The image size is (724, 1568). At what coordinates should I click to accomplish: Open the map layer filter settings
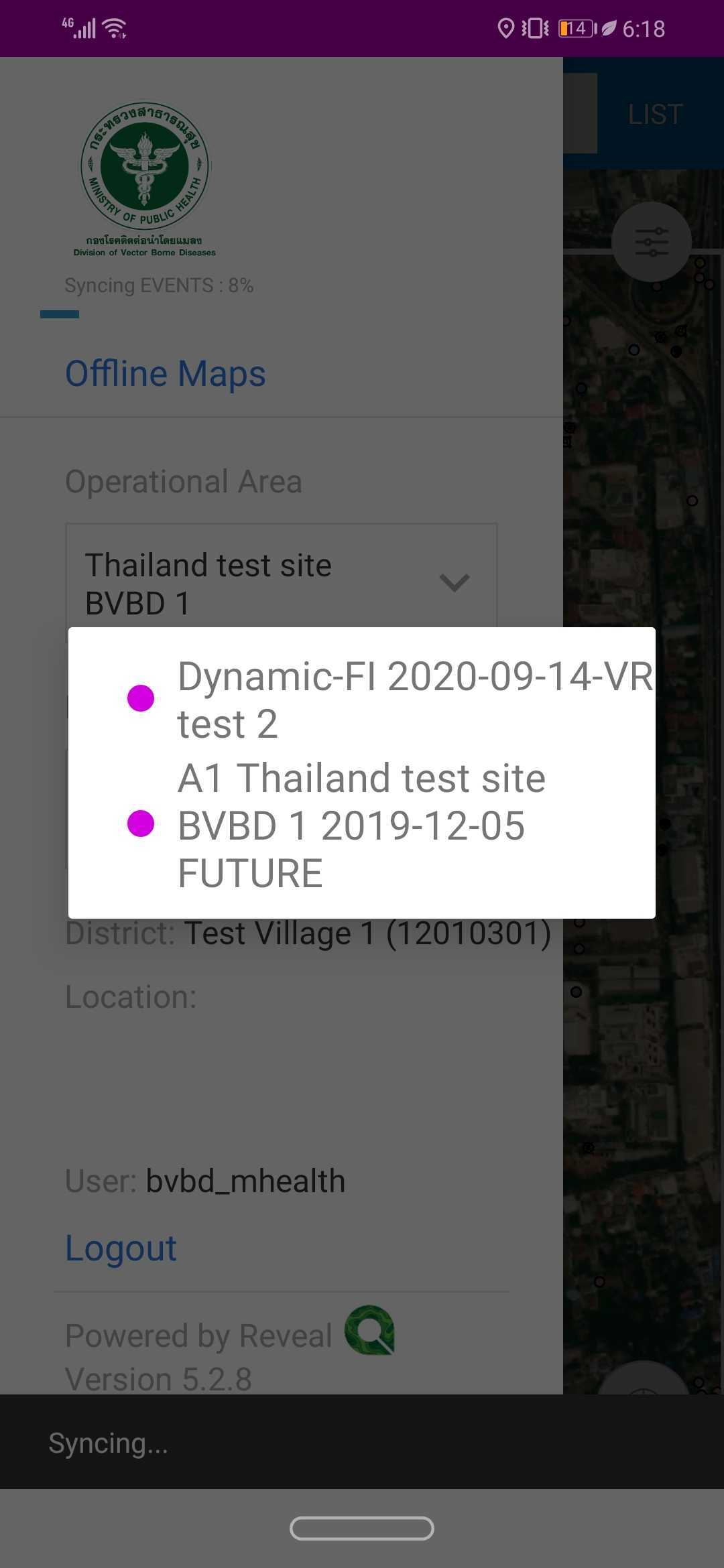coord(651,242)
